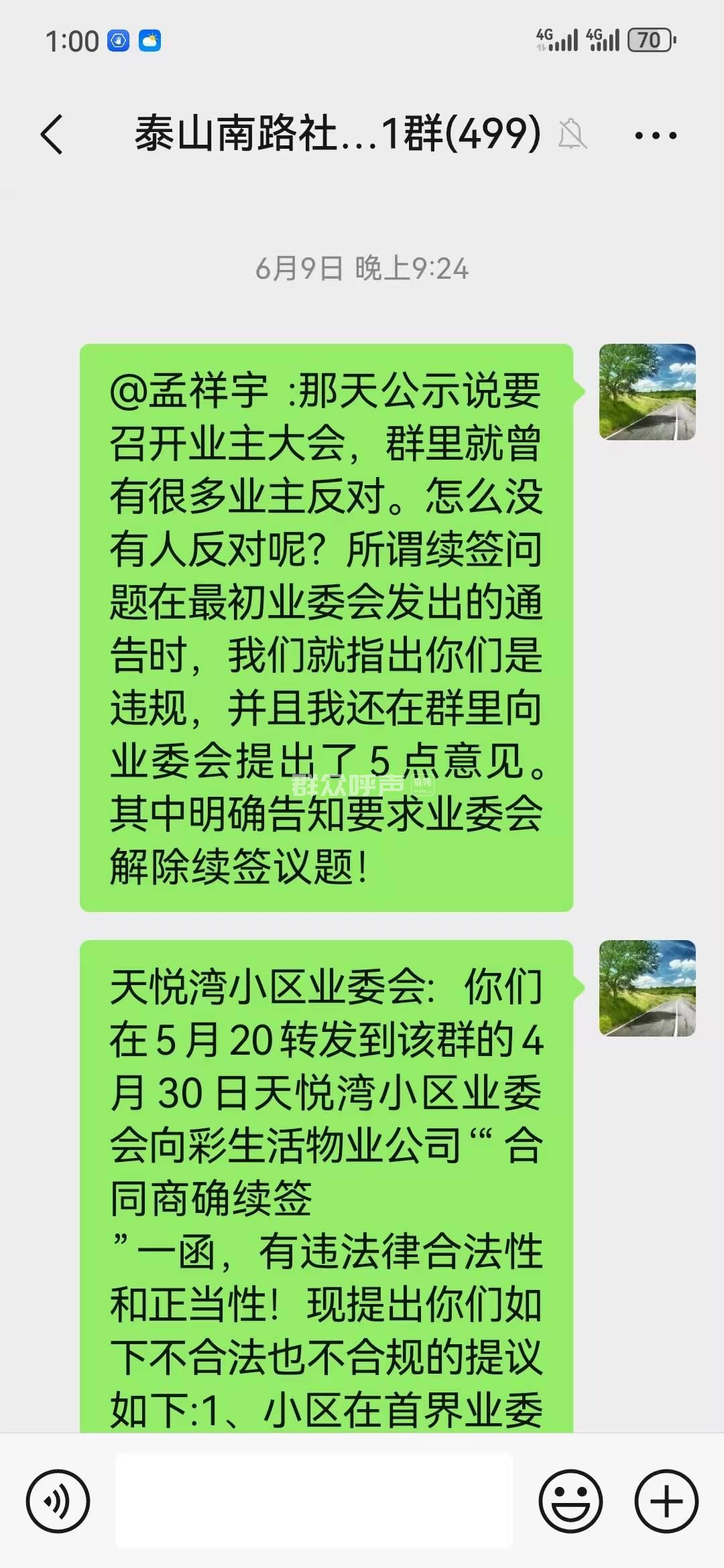The height and width of the screenshot is (1568, 724).
Task: Go back from the group chat
Action: 52,134
